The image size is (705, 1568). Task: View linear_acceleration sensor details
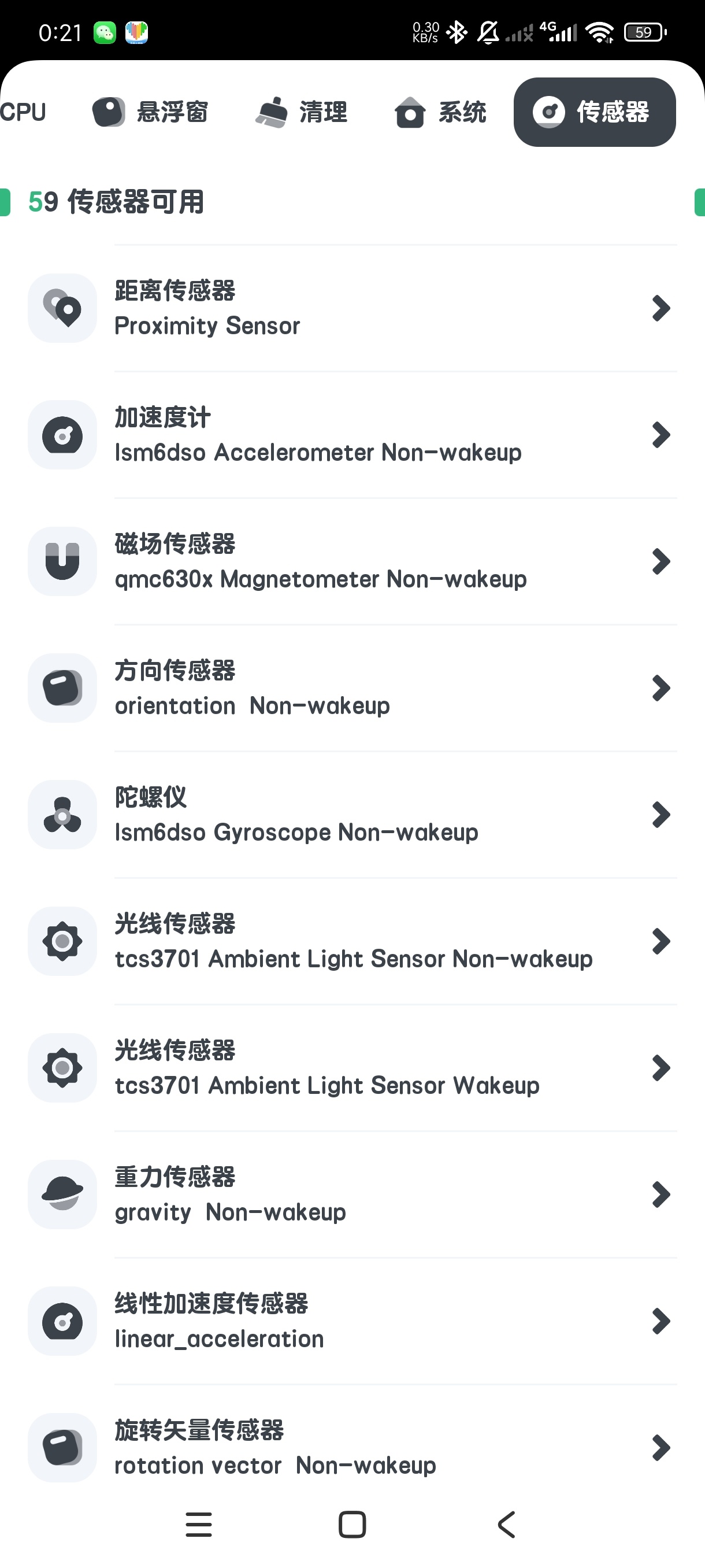[x=352, y=1322]
